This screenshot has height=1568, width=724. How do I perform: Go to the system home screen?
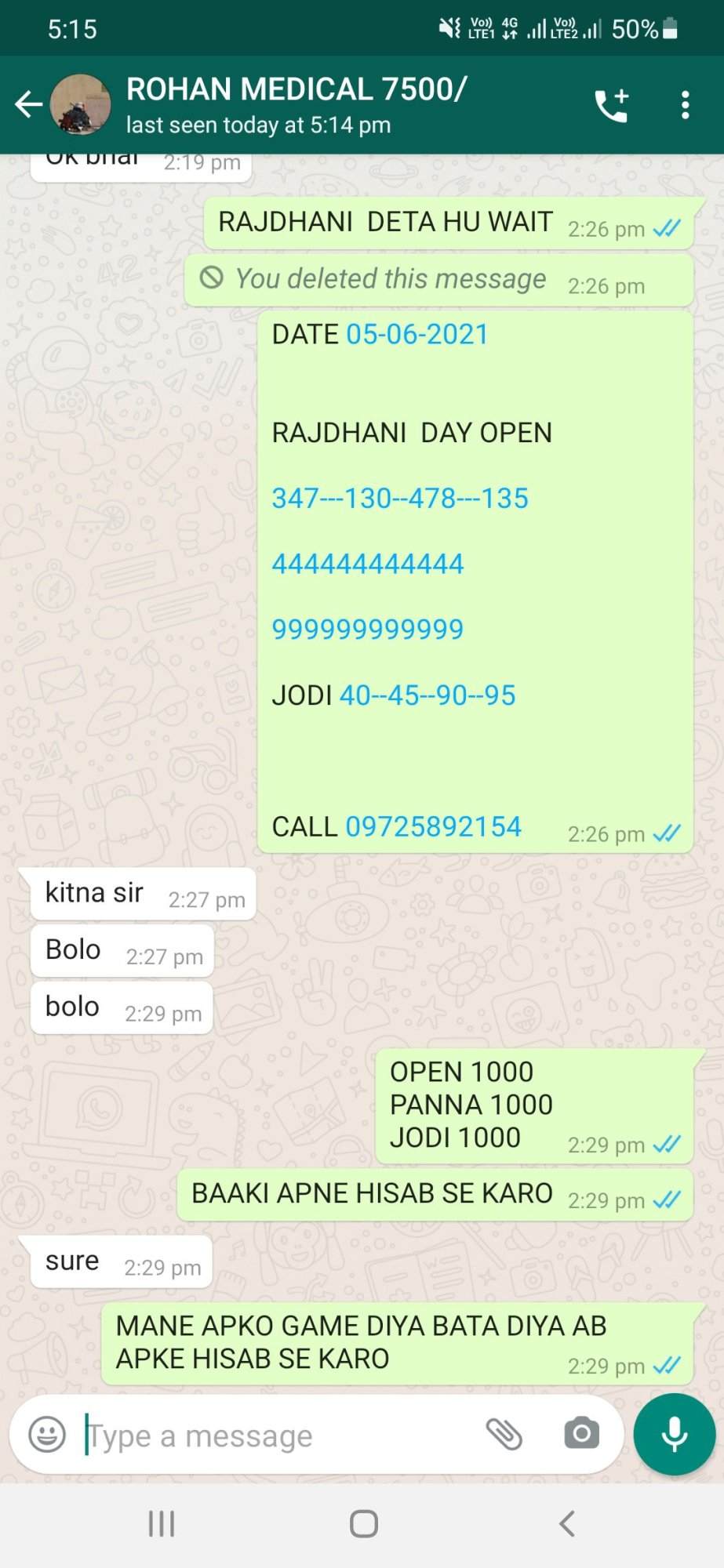[x=363, y=1524]
